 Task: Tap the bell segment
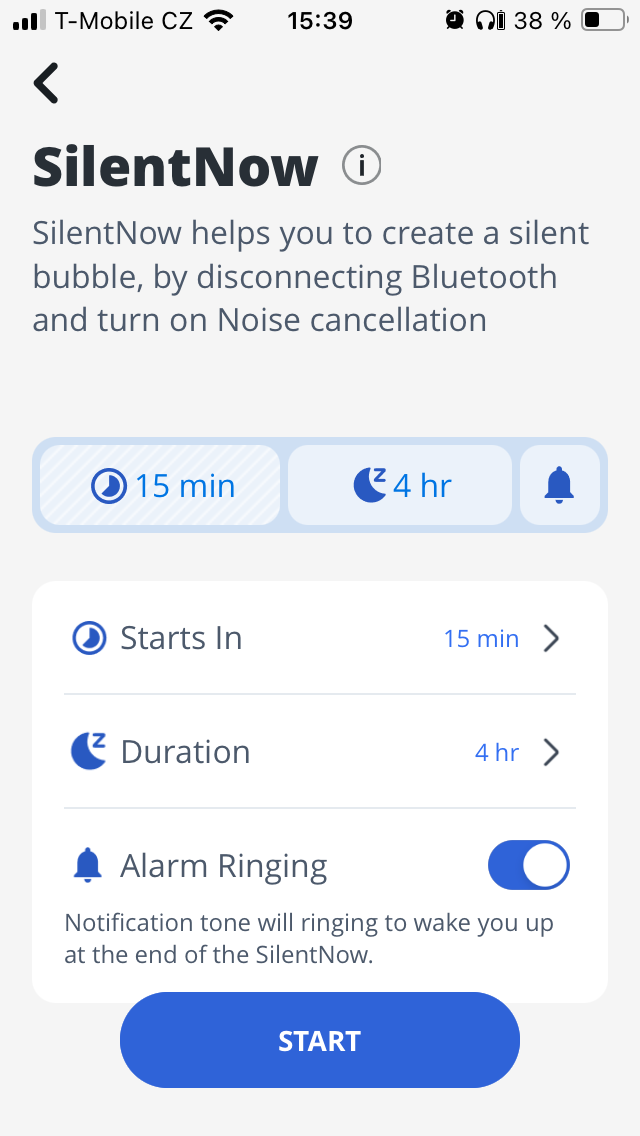pos(560,486)
